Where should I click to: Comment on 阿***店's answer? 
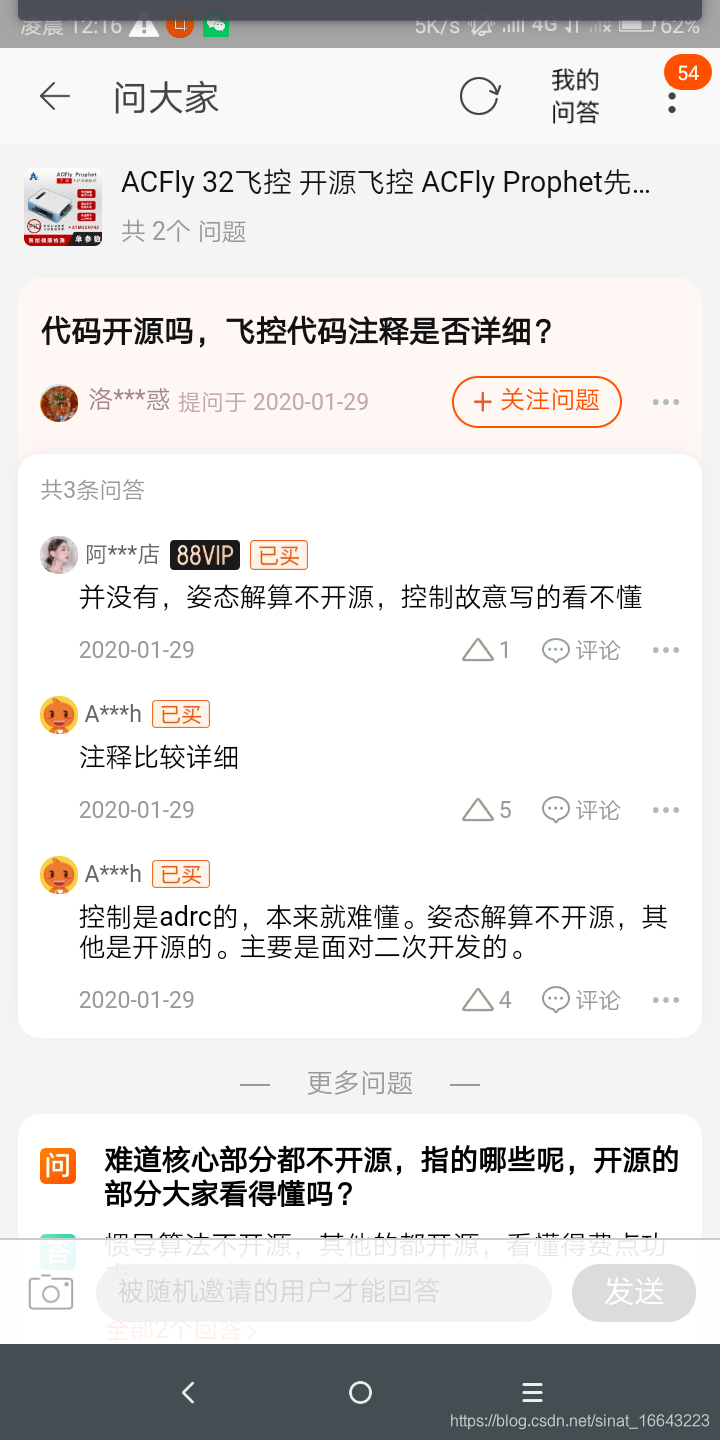click(x=581, y=650)
